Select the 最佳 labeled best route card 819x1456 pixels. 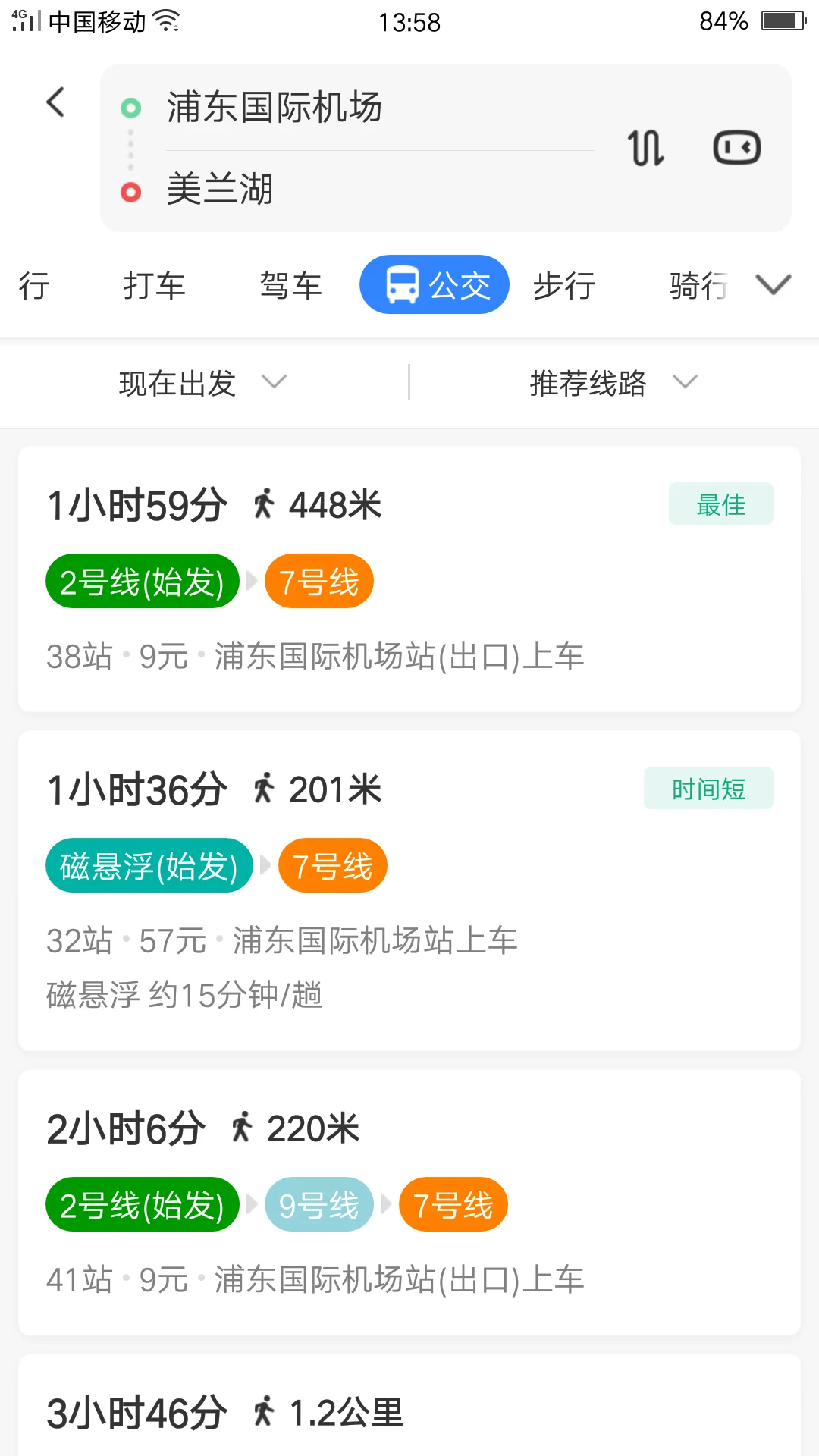coord(720,503)
